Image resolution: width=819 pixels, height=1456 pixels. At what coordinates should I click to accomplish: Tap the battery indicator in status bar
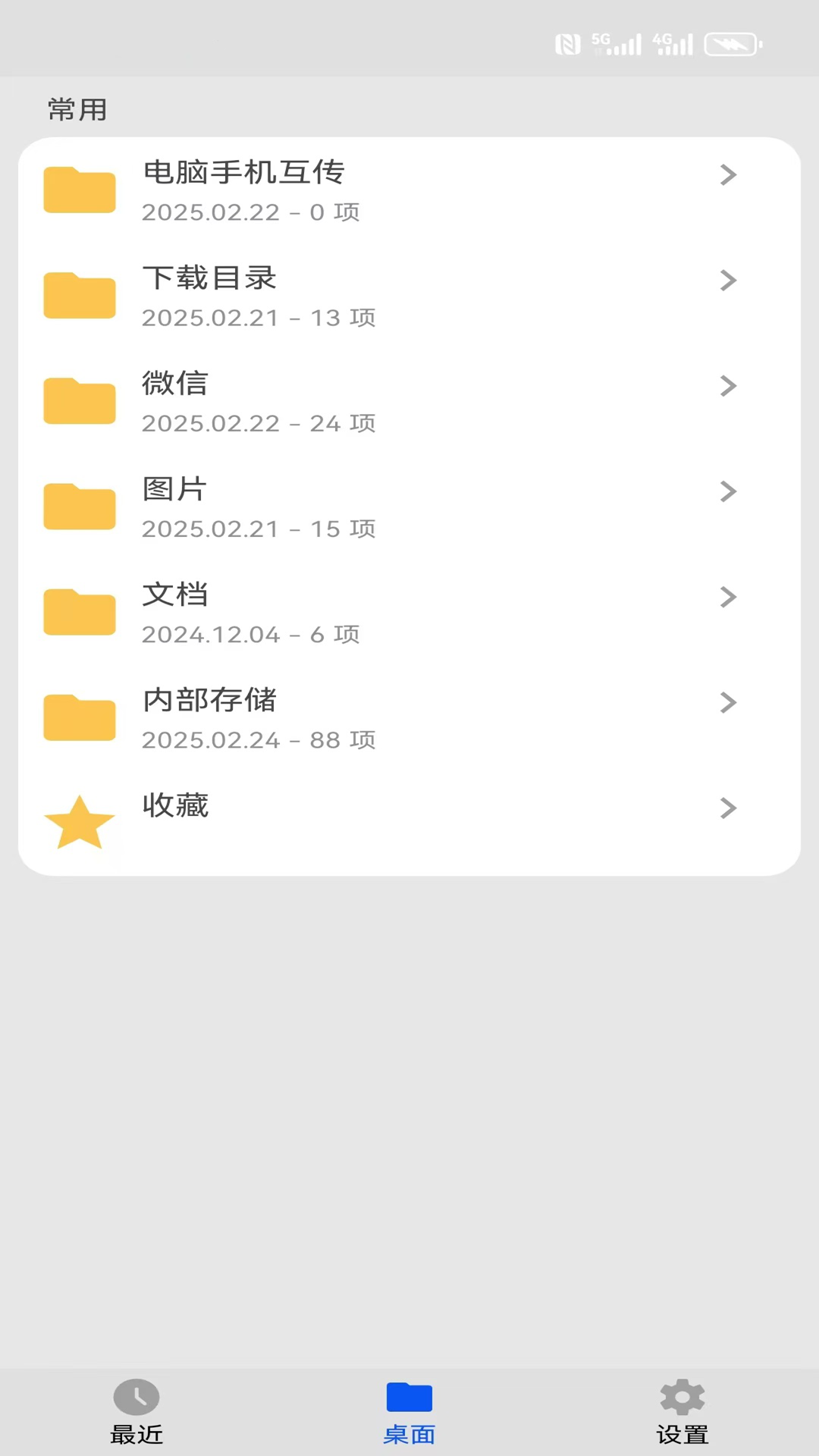pos(730,43)
